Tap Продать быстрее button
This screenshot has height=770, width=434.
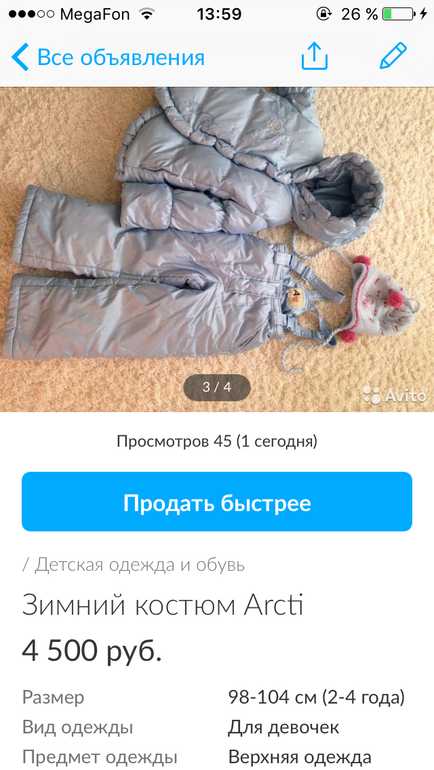217,501
